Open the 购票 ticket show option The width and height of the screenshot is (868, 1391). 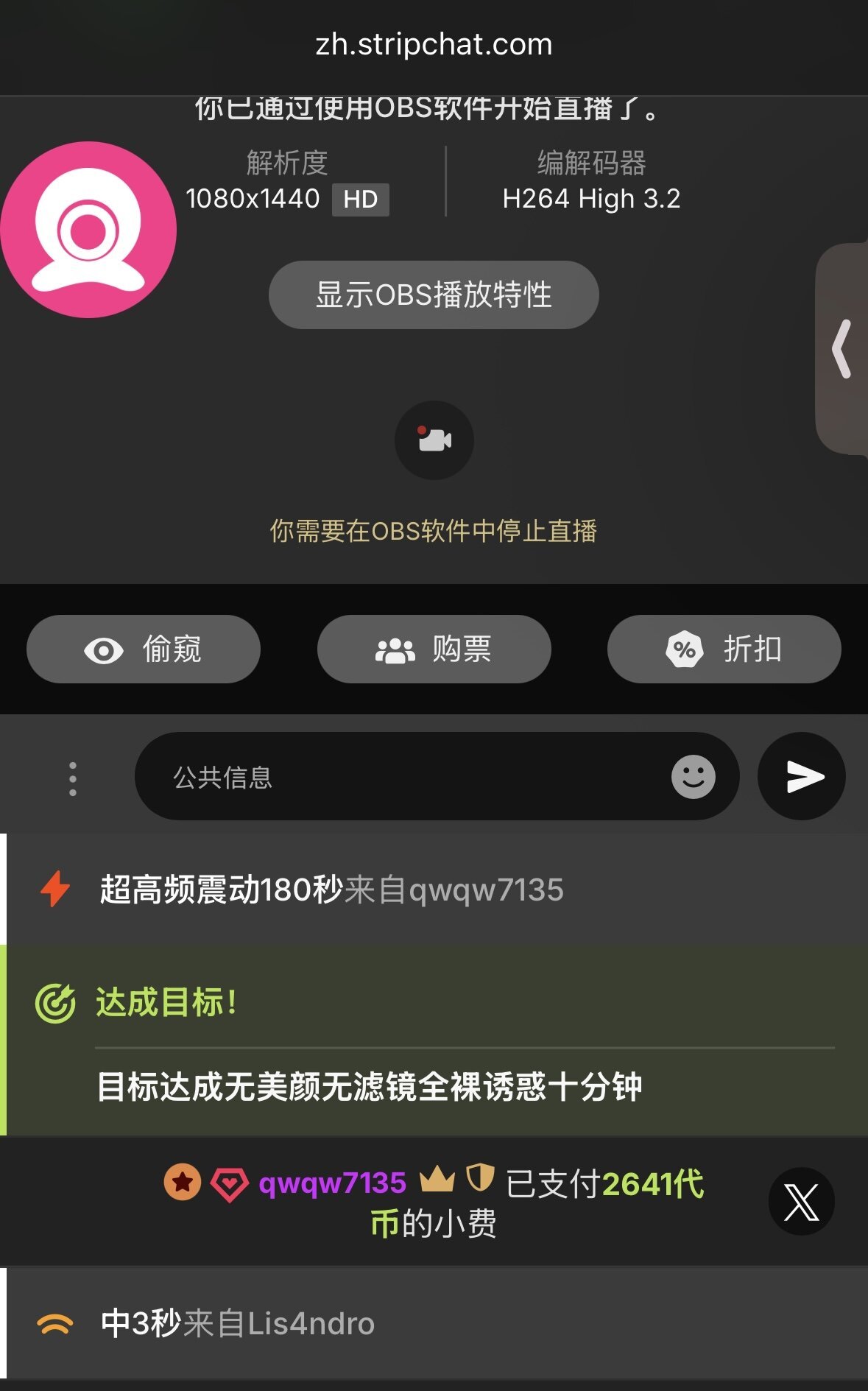click(434, 649)
